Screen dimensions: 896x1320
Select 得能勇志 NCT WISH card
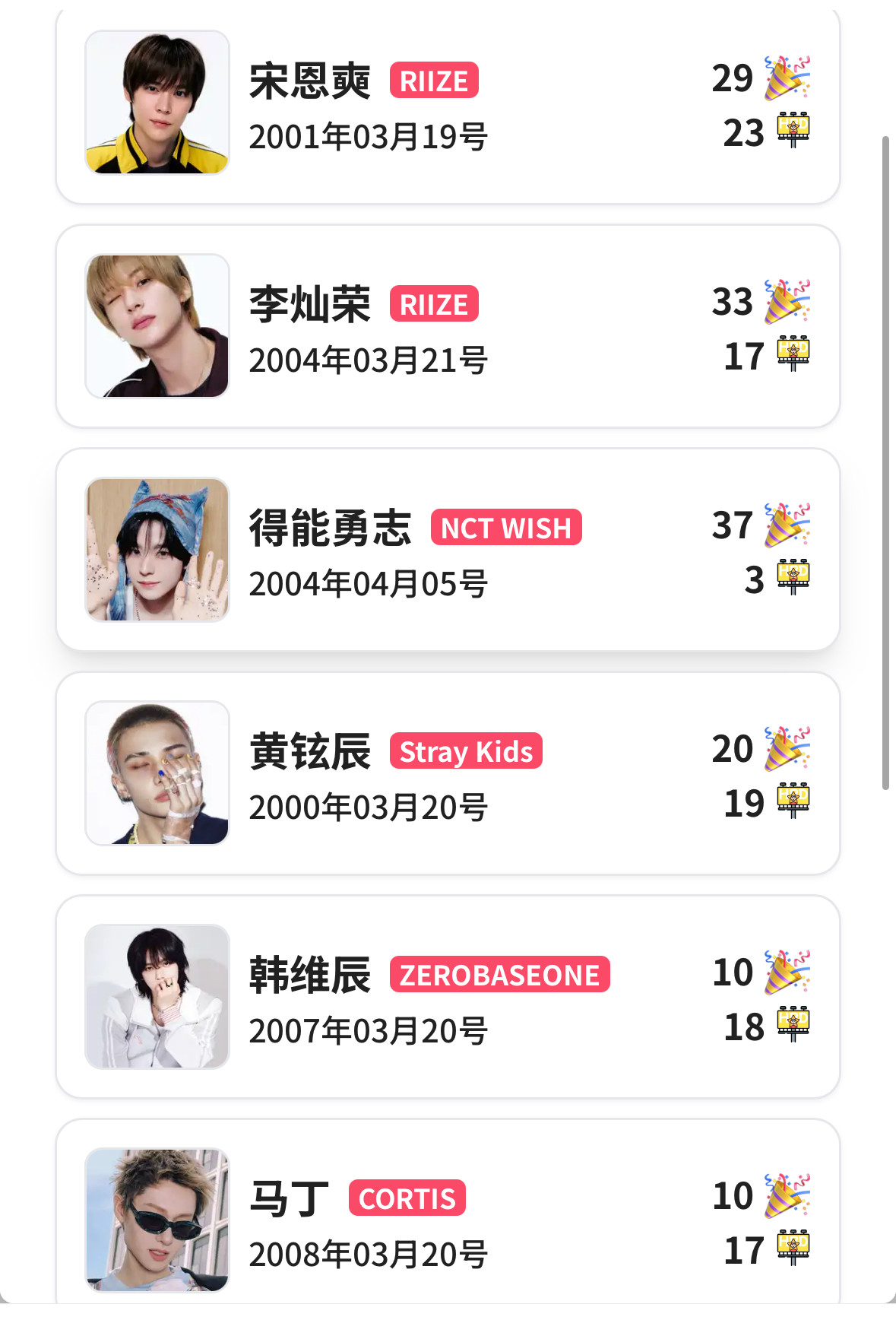[447, 551]
